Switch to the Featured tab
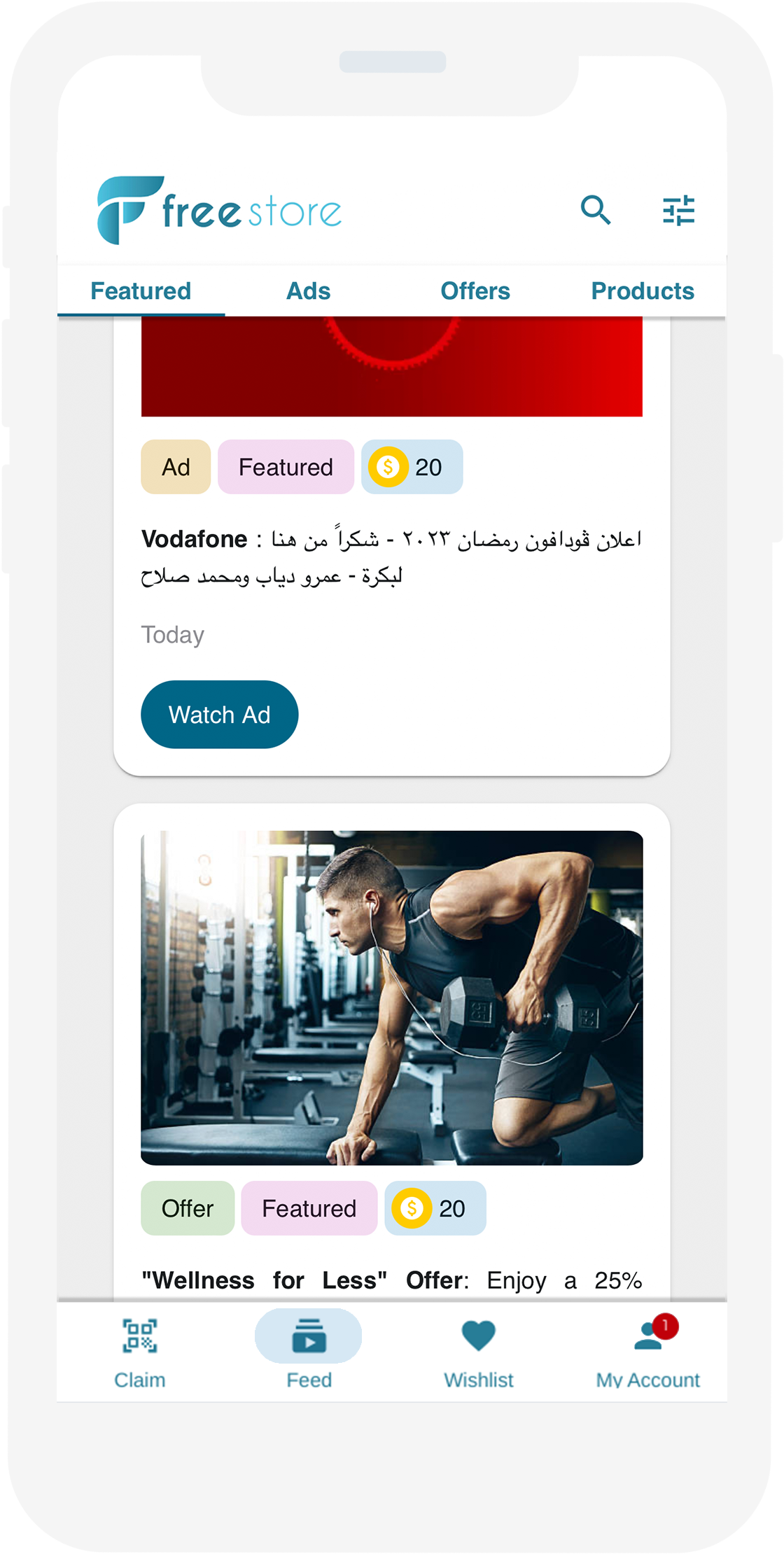Image resolution: width=784 pixels, height=1554 pixels. (141, 291)
